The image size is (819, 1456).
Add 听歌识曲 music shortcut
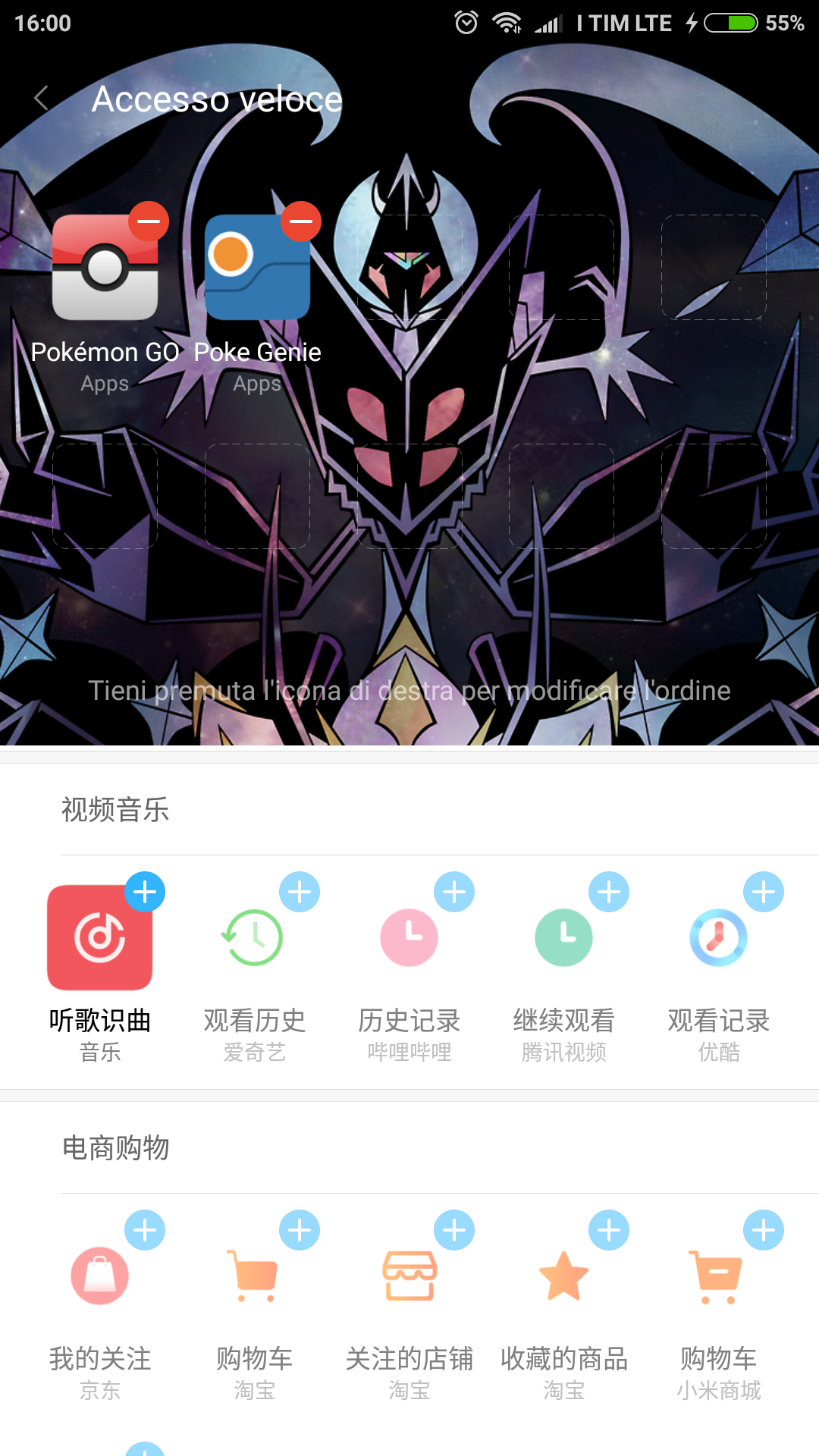(145, 893)
